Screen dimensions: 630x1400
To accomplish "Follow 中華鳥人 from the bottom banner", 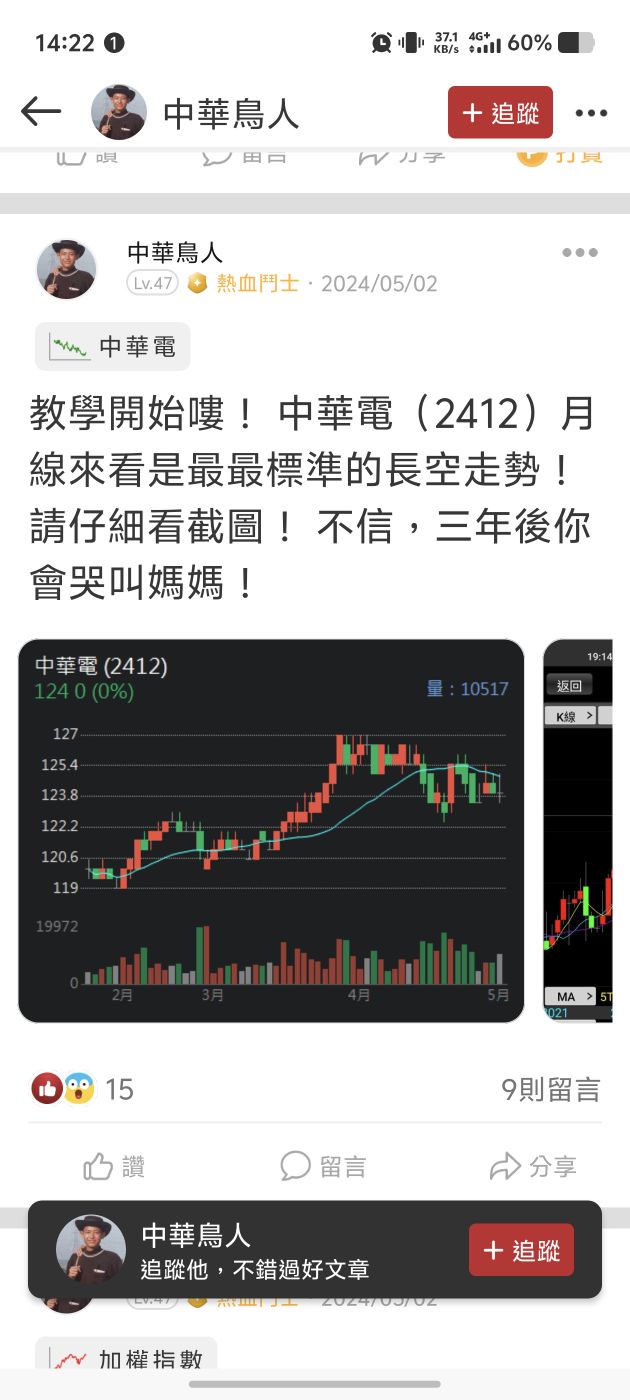I will tap(521, 1250).
